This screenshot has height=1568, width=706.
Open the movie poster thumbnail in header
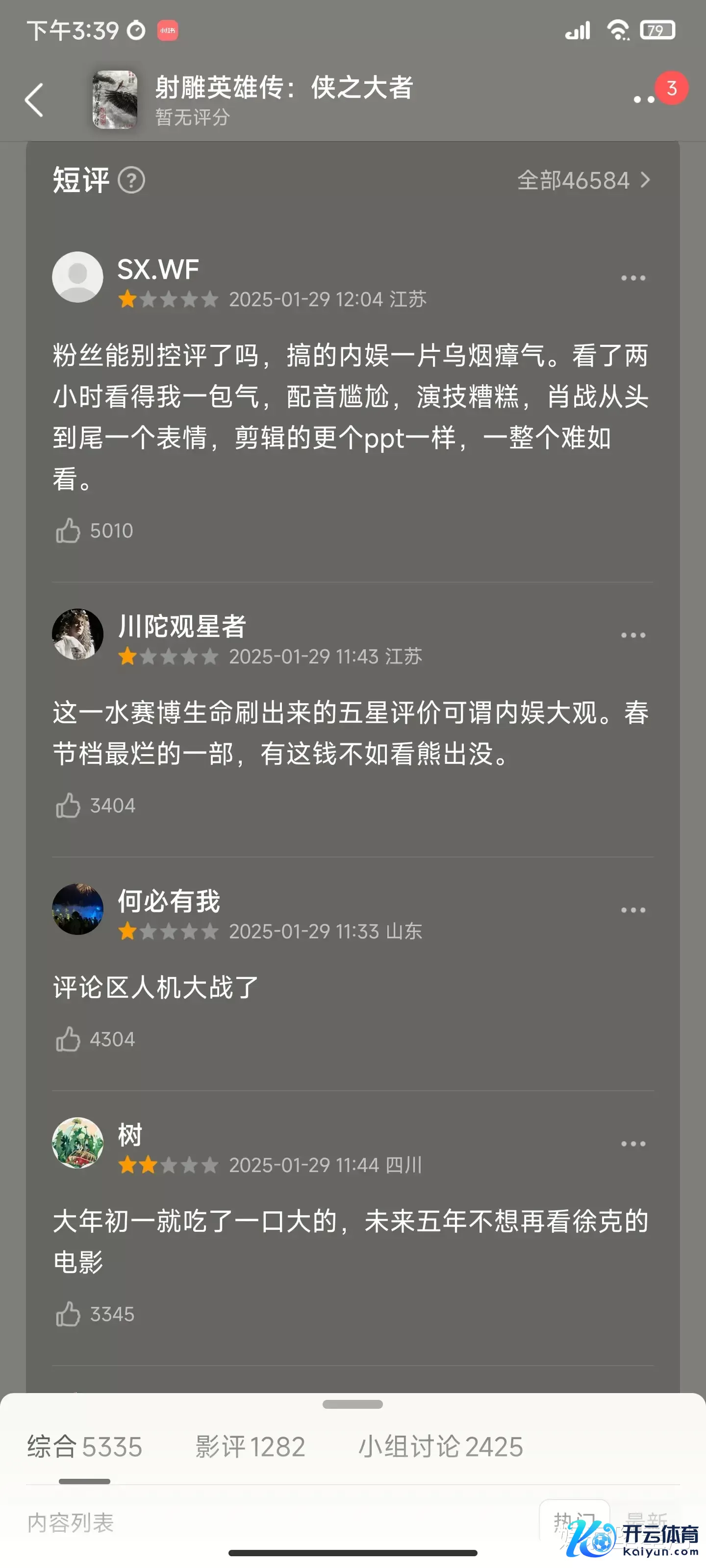coord(115,100)
